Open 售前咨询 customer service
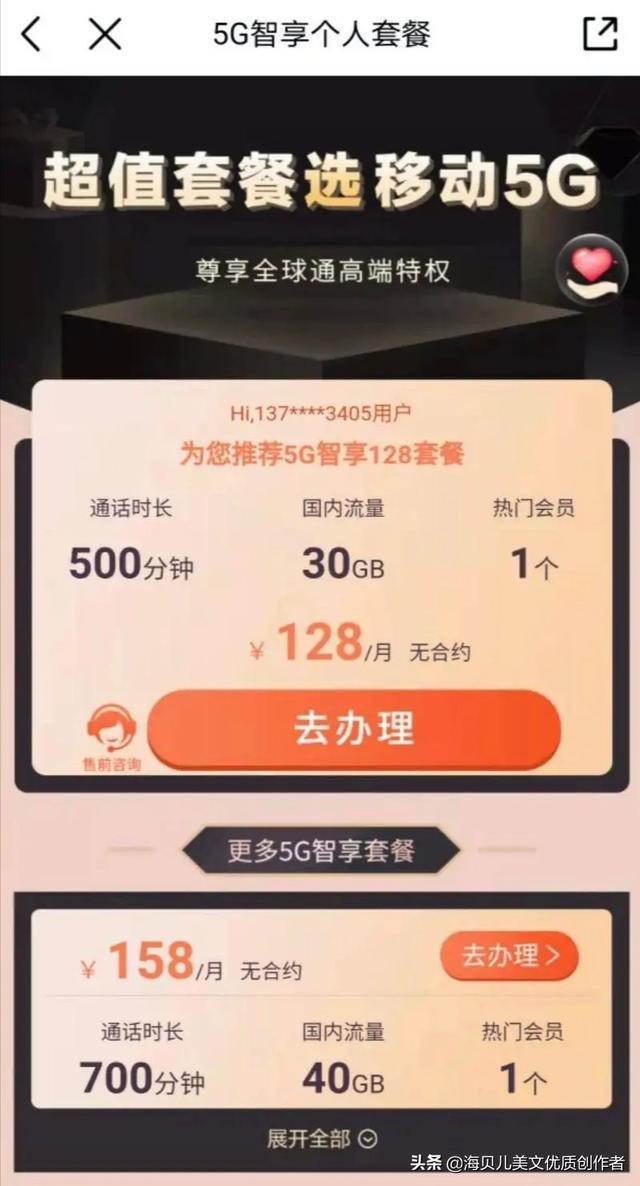 pos(110,740)
